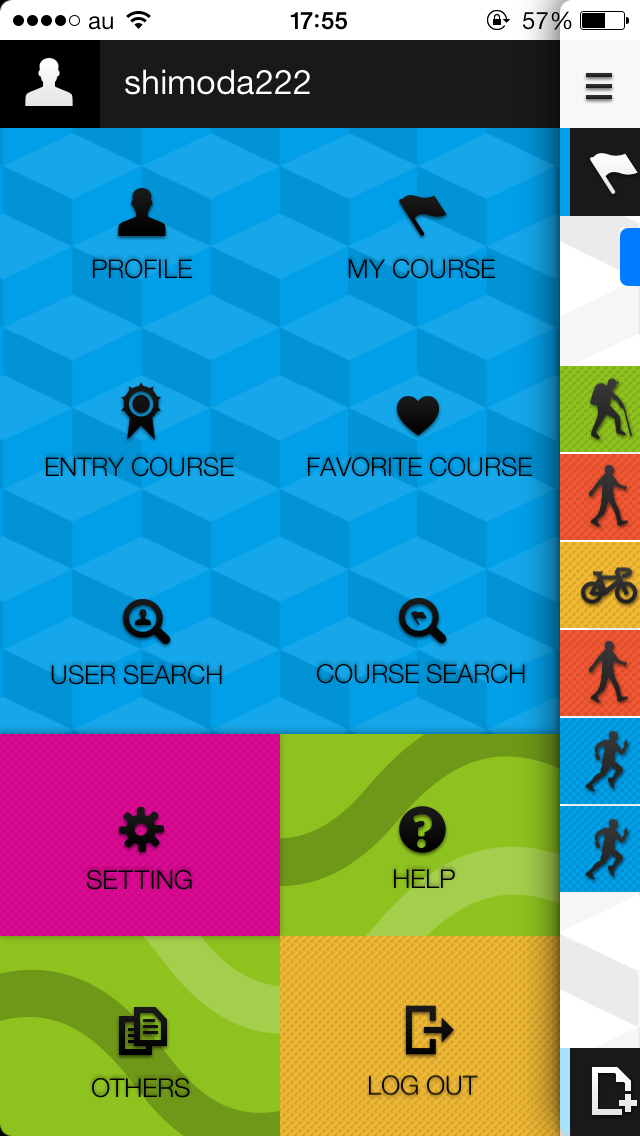Tap the add document icon
This screenshot has height=1136, width=640.
605,1092
